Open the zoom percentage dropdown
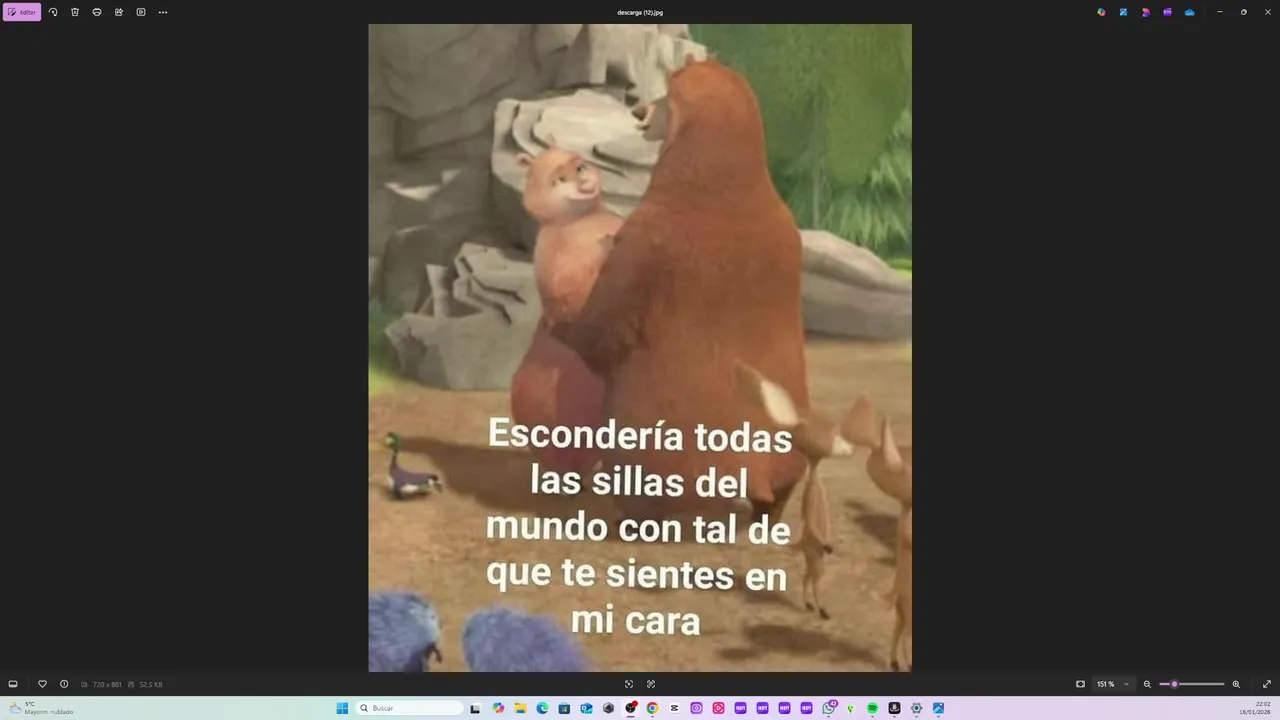This screenshot has width=1280, height=720. tap(1126, 684)
